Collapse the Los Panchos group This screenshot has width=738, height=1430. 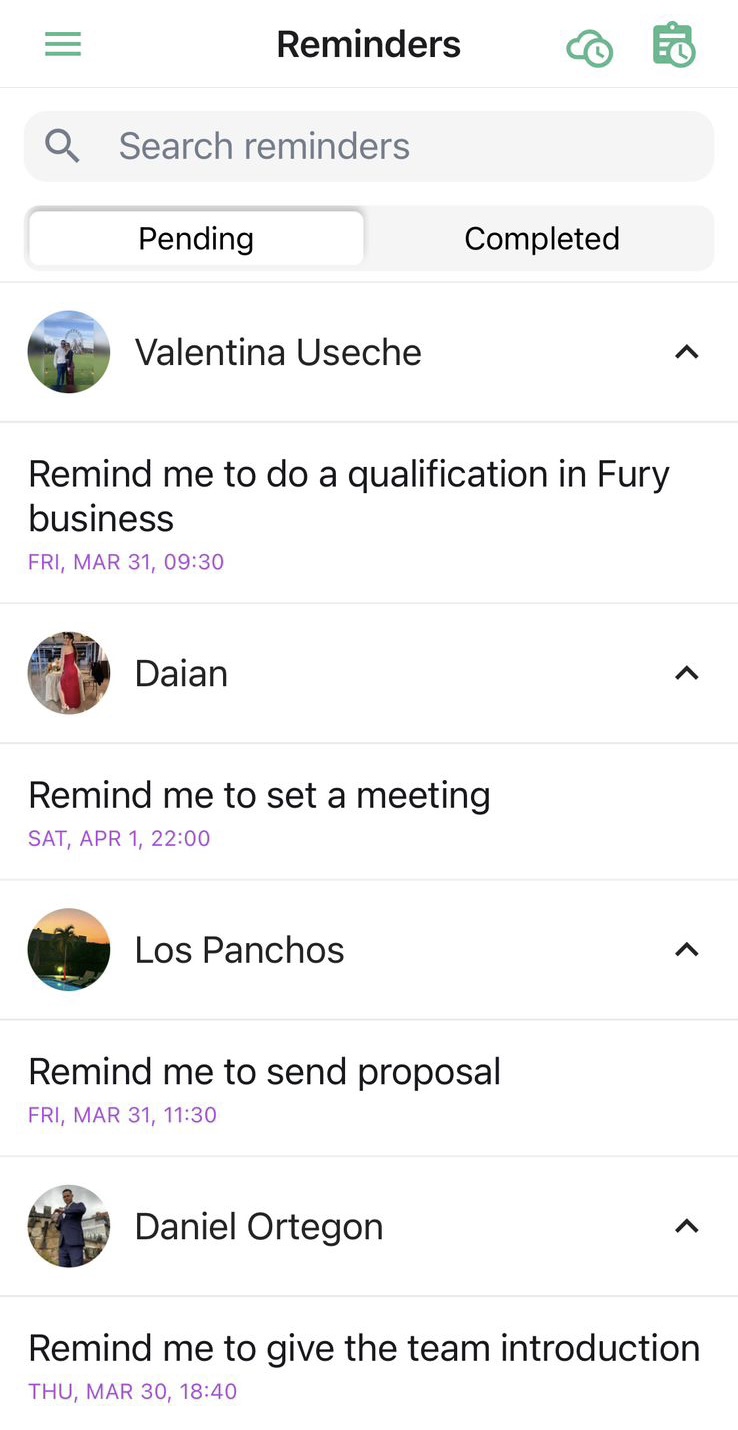click(686, 950)
